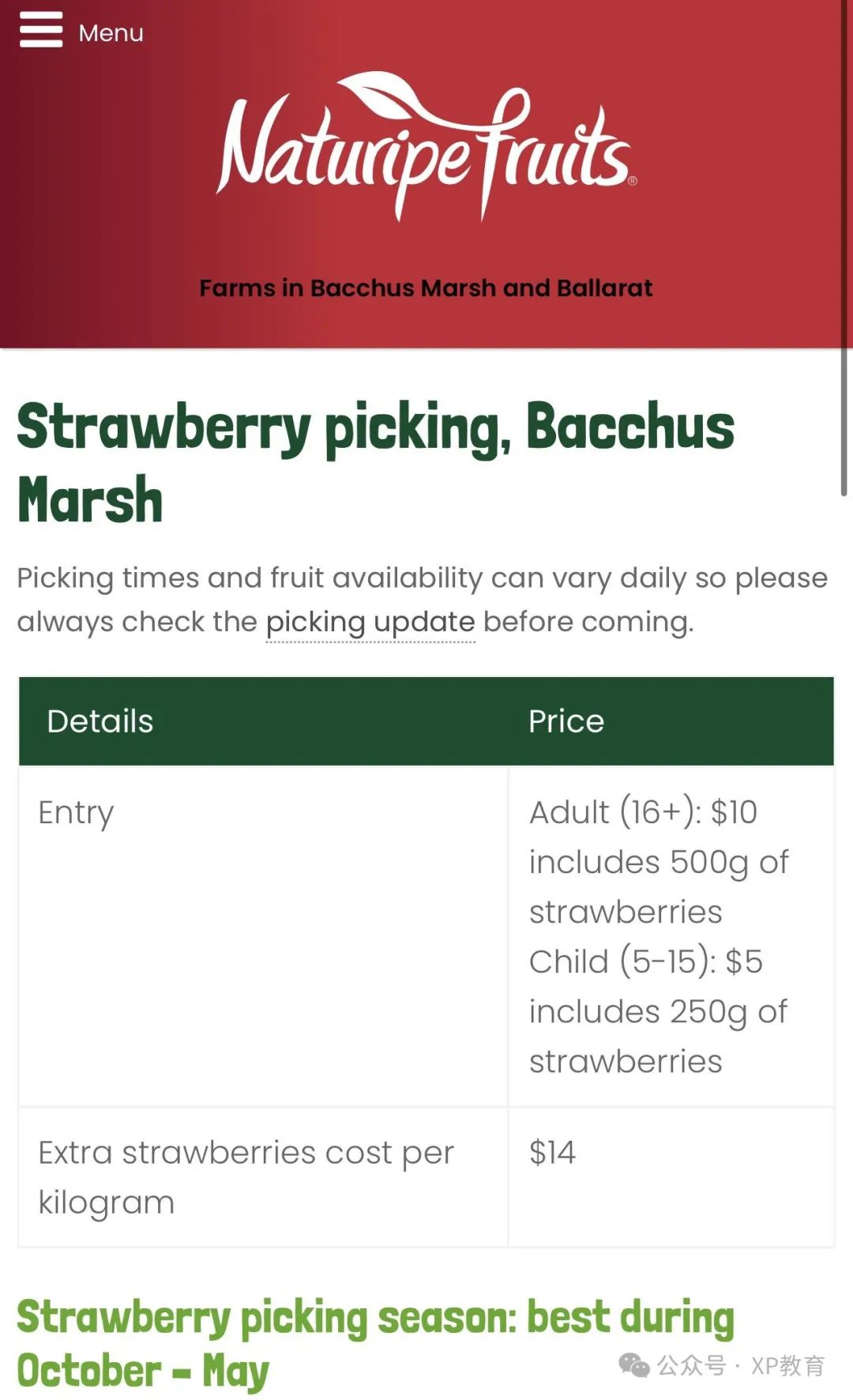
Task: Tap the Naturipe Fruits logo to go home
Action: tap(426, 146)
